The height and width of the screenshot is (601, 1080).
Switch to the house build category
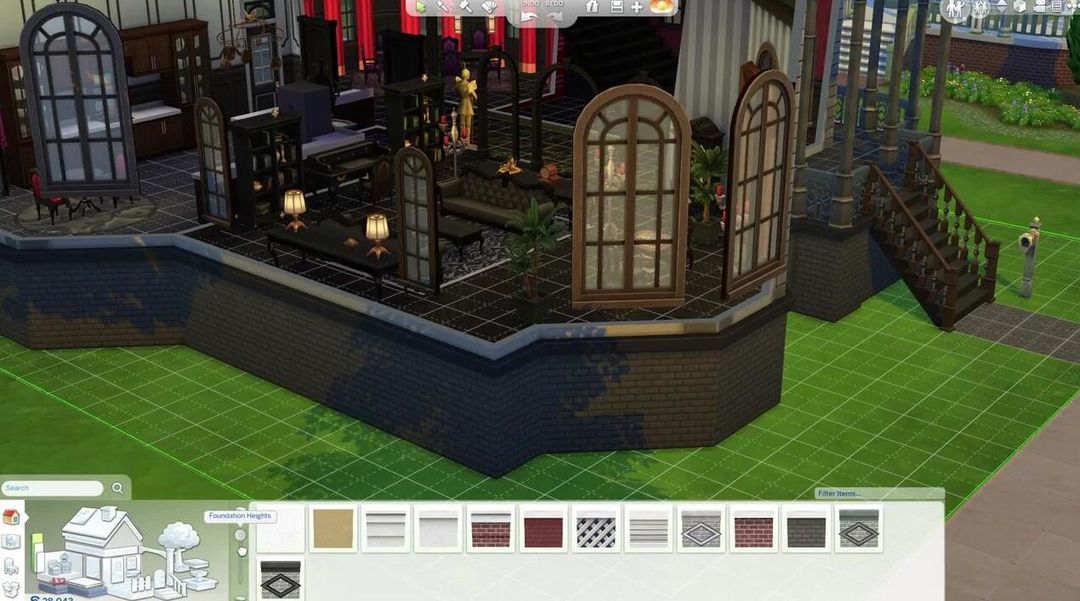click(x=11, y=517)
